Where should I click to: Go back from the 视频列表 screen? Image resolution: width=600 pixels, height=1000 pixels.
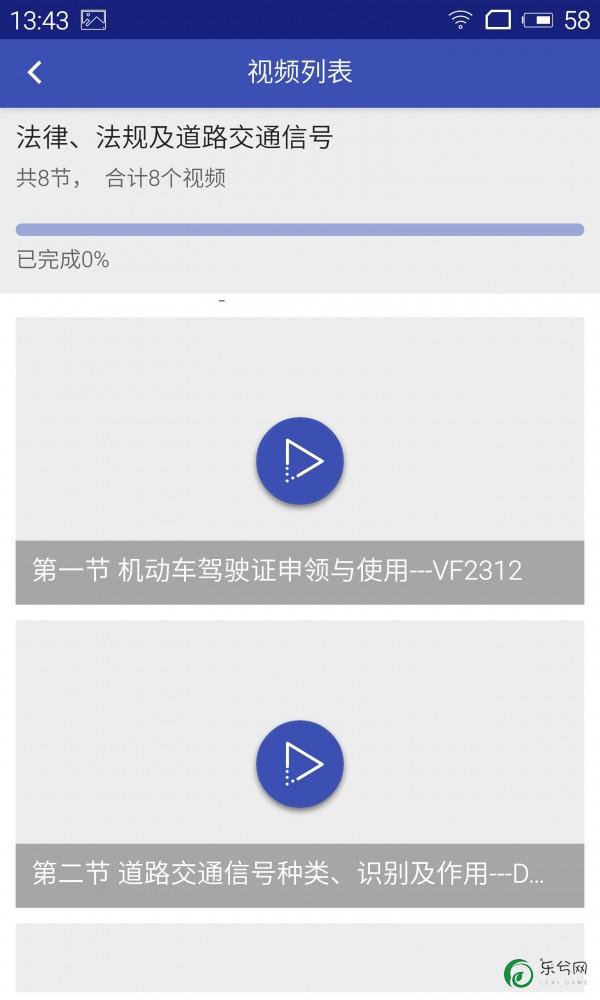click(35, 72)
